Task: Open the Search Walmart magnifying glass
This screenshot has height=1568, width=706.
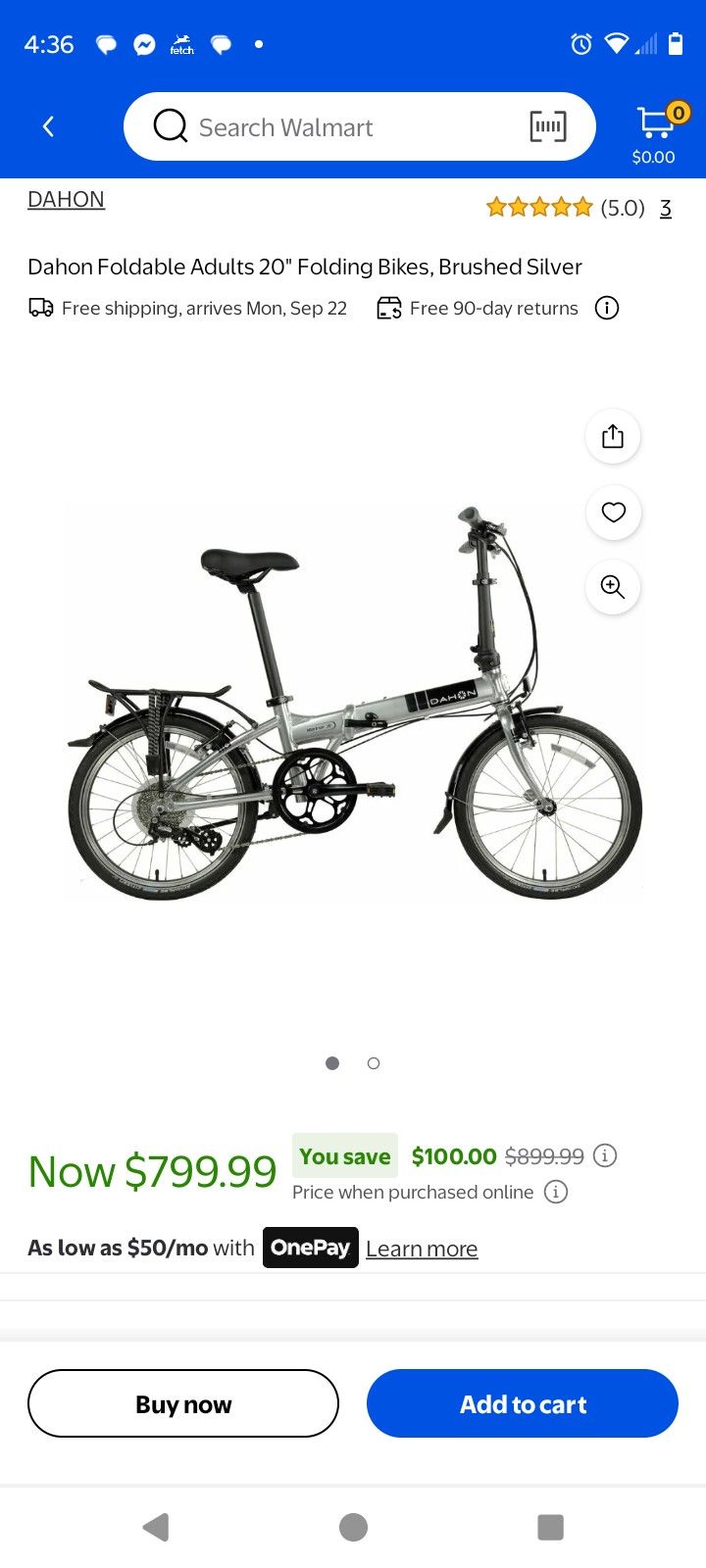Action: click(170, 126)
